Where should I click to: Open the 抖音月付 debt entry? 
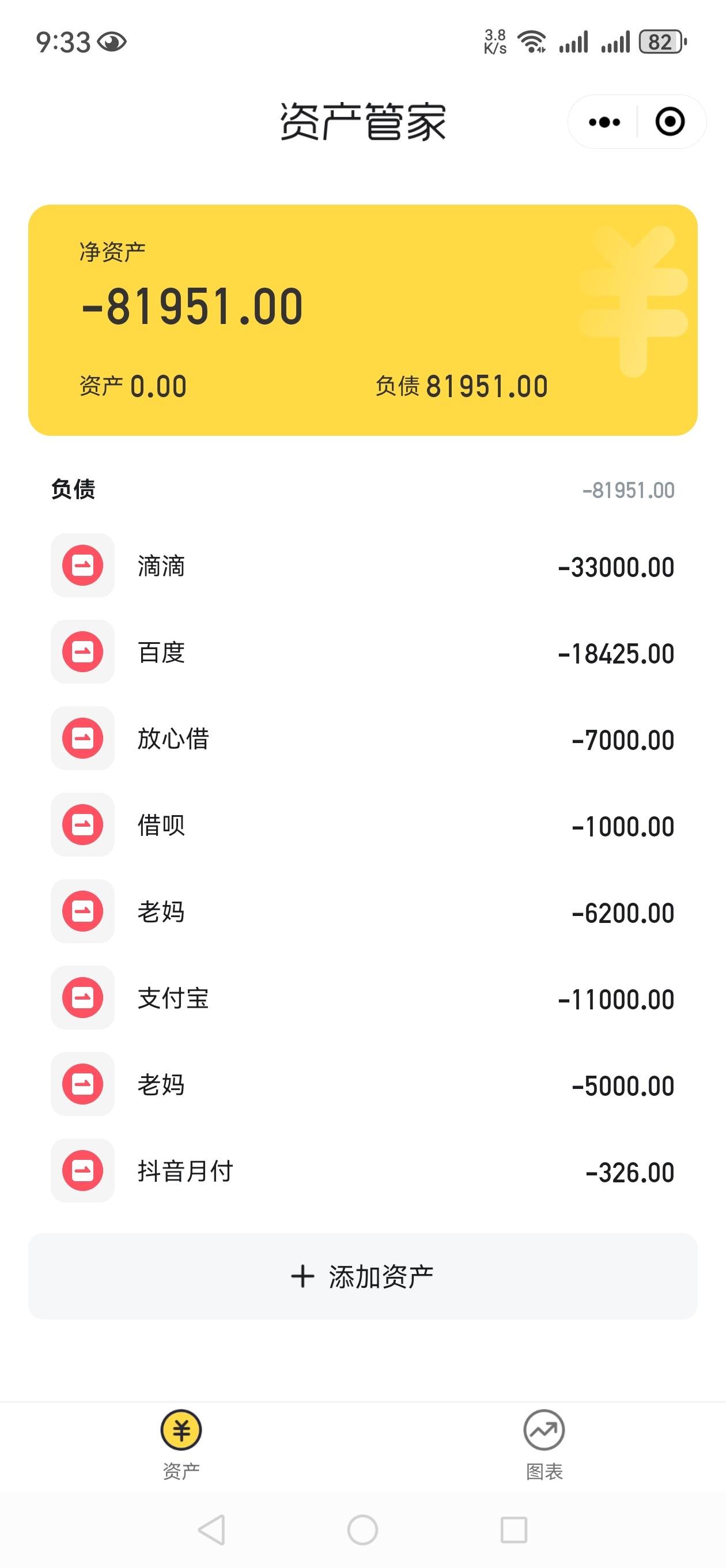click(362, 1170)
